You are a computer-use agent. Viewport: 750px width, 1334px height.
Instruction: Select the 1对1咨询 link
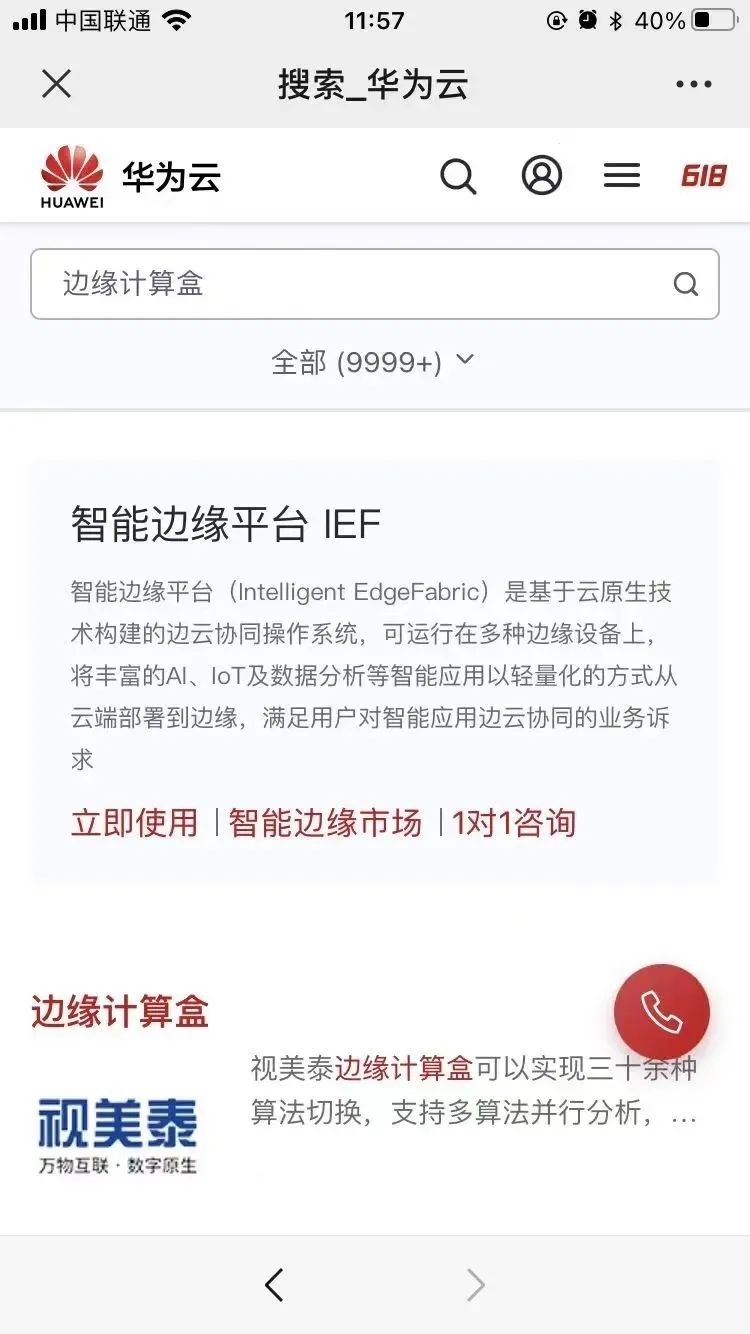pos(513,823)
